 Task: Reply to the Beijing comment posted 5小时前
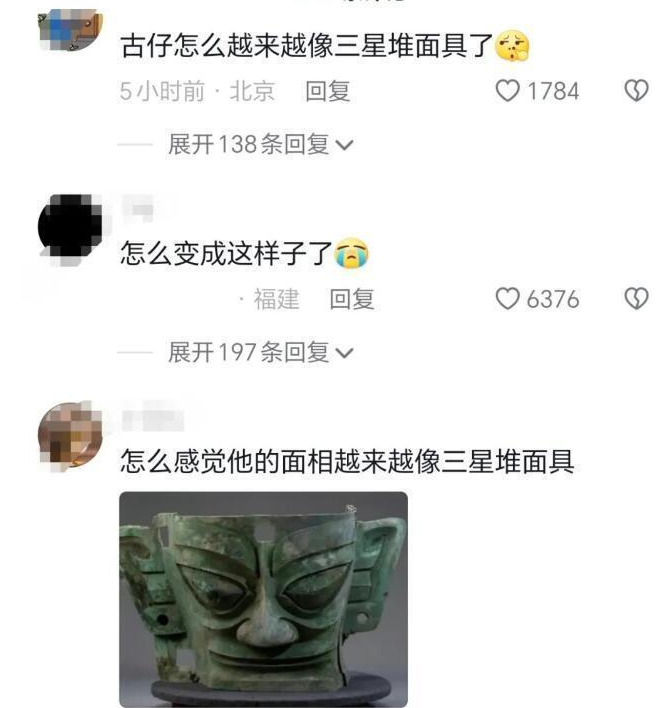pyautogui.click(x=327, y=92)
